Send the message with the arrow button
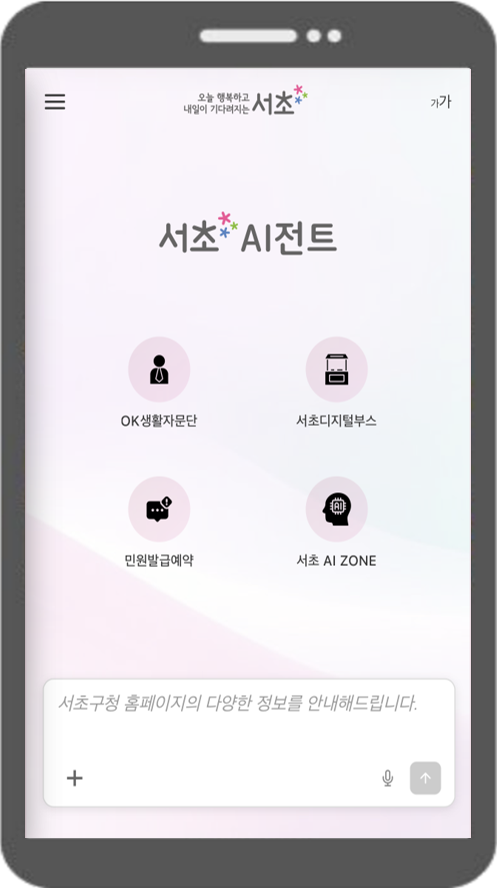The height and width of the screenshot is (888, 497). [x=426, y=778]
